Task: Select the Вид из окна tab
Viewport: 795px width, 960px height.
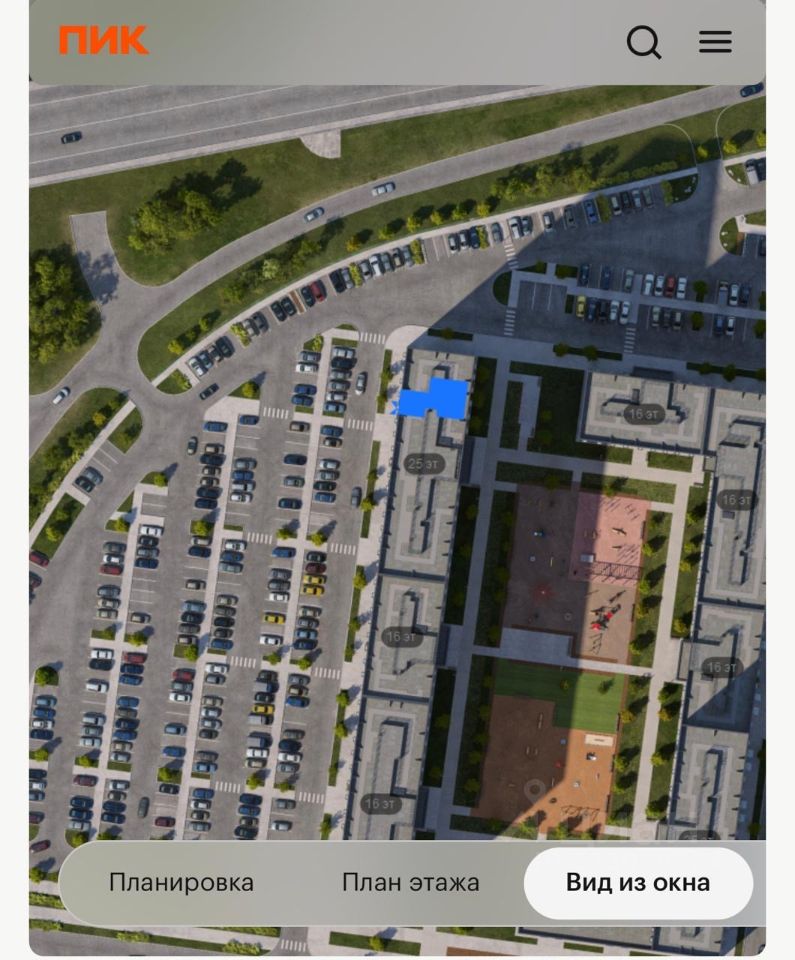Action: 638,883
